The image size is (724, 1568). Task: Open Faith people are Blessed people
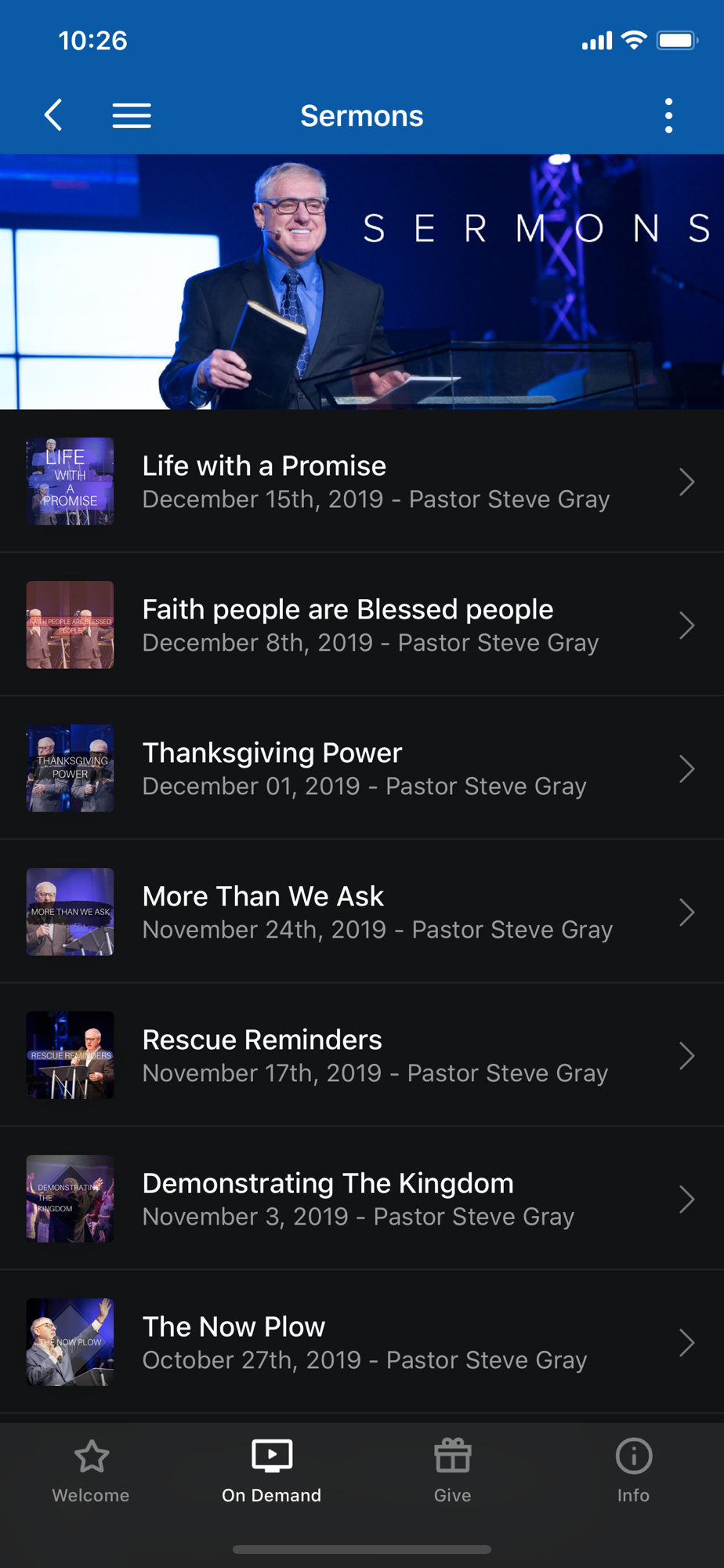pyautogui.click(x=362, y=625)
